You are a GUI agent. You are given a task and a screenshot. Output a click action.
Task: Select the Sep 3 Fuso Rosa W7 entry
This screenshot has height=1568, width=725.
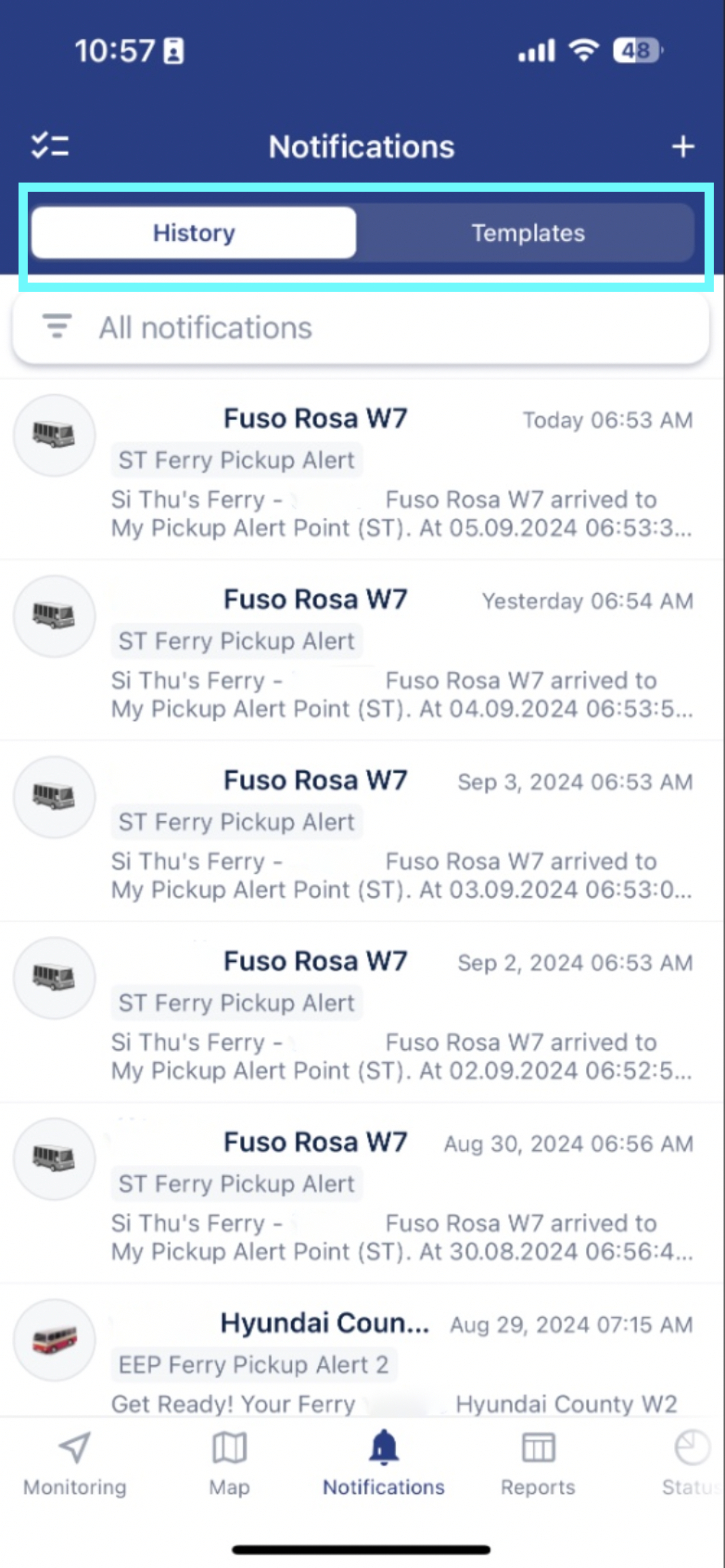362,832
